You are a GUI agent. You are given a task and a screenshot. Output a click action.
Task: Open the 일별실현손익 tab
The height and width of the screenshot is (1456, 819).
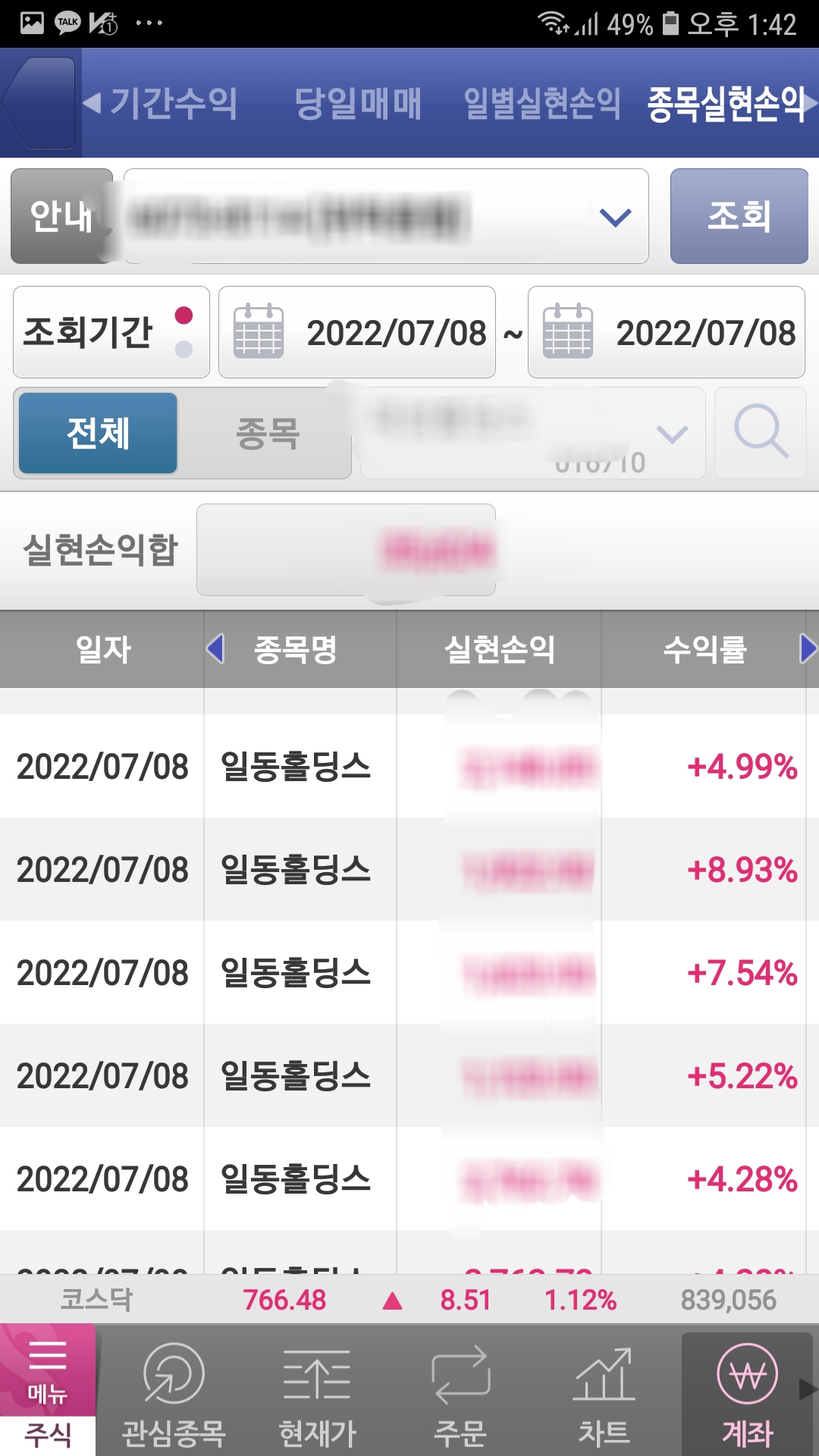(x=542, y=103)
